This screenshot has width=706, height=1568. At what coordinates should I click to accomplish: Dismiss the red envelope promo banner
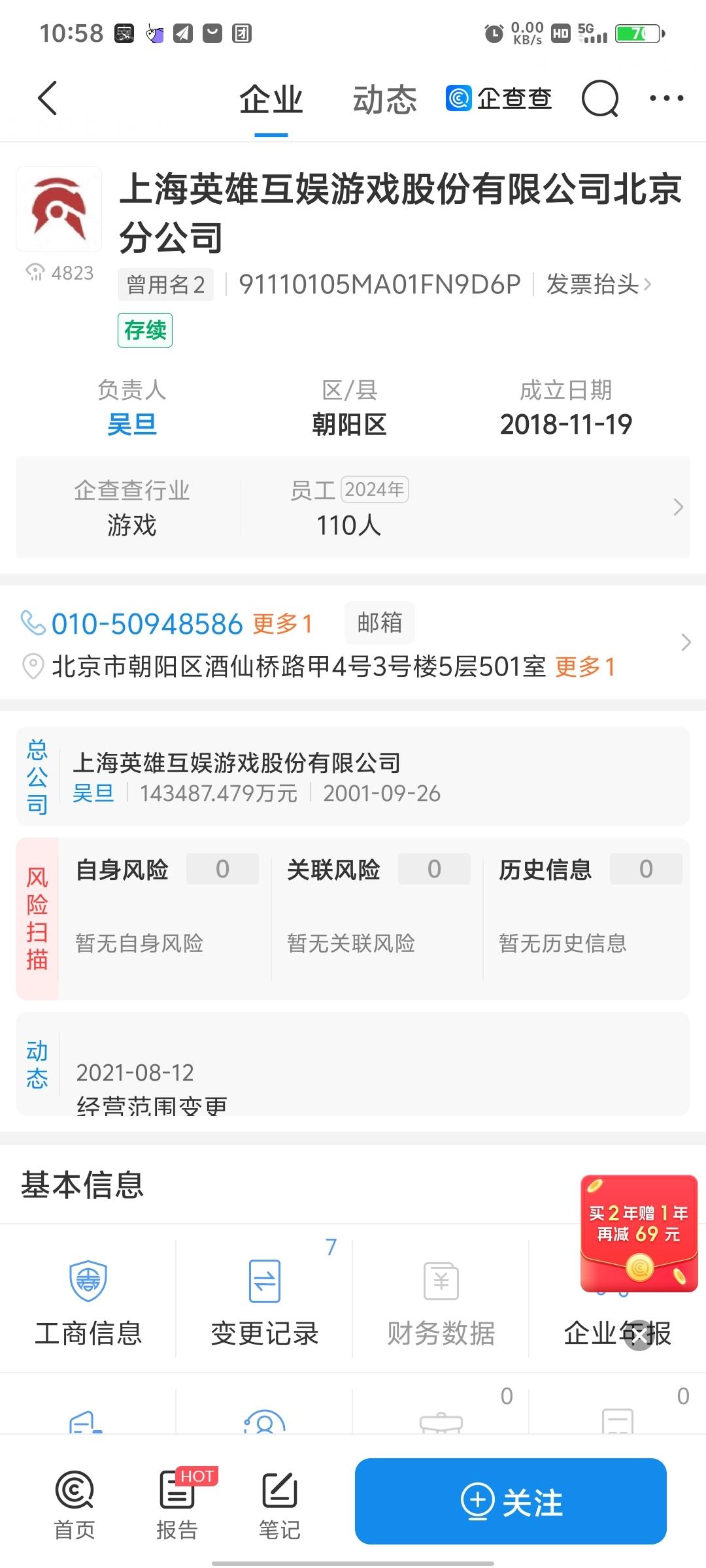[639, 1335]
